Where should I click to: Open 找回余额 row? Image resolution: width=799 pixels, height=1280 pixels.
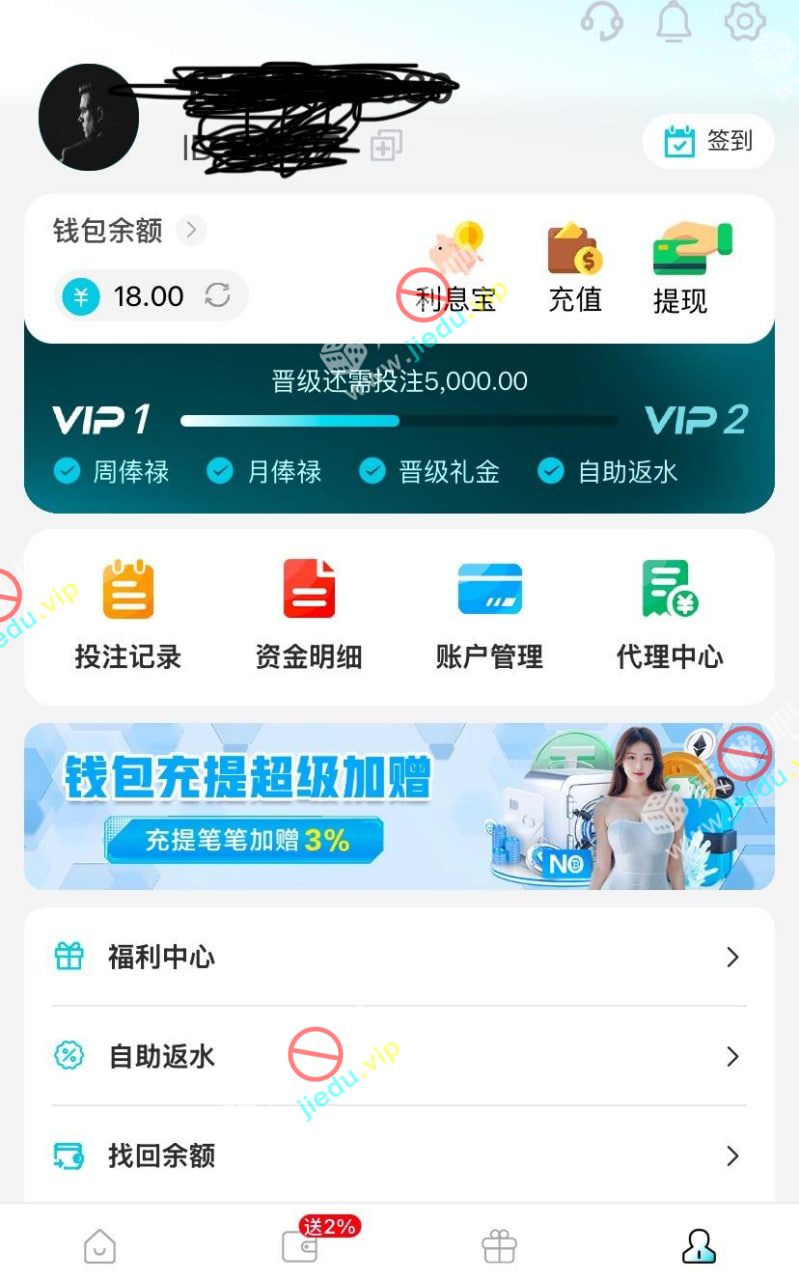399,1155
